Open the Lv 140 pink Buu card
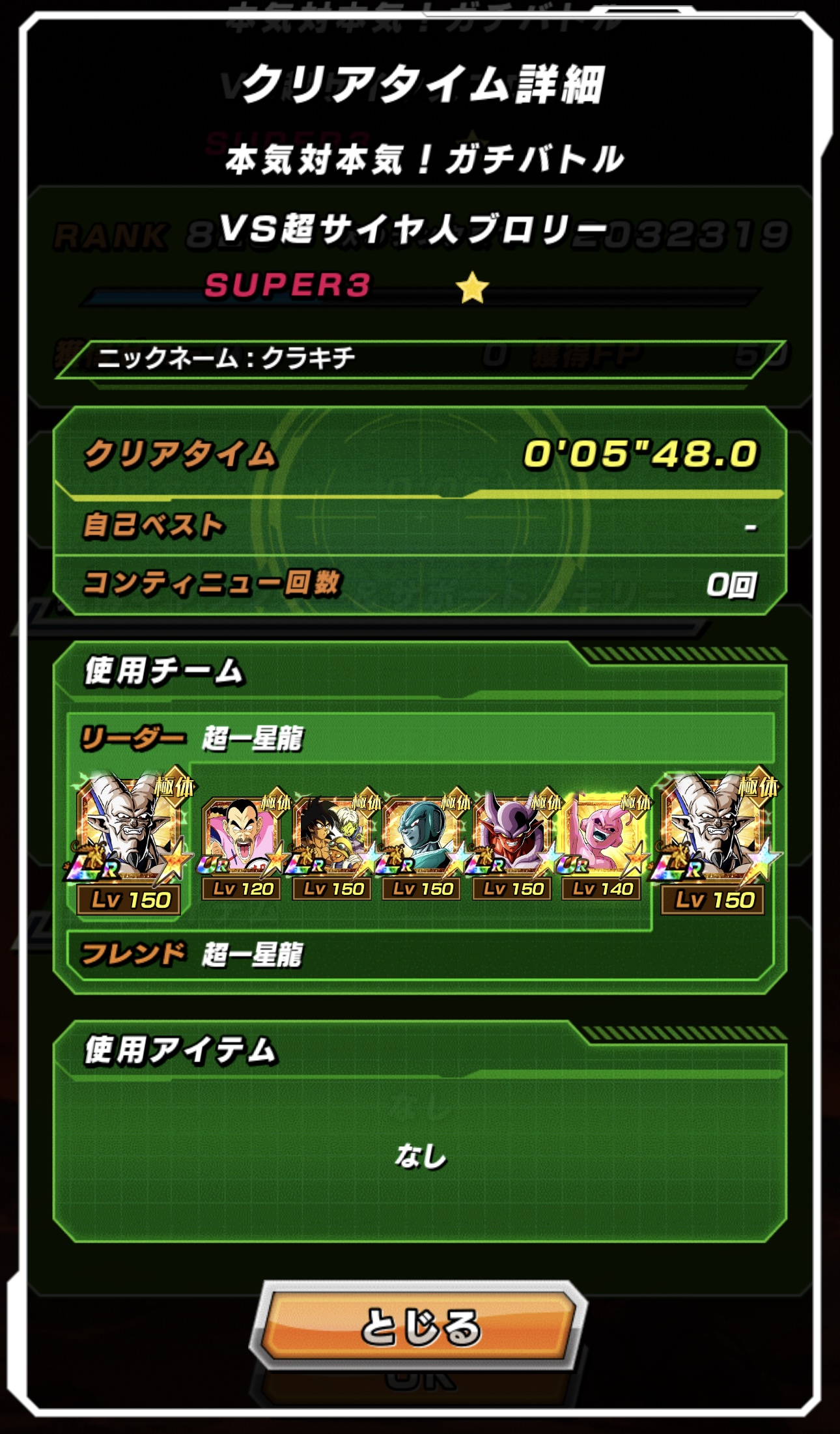Image resolution: width=840 pixels, height=1434 pixels. click(x=604, y=845)
